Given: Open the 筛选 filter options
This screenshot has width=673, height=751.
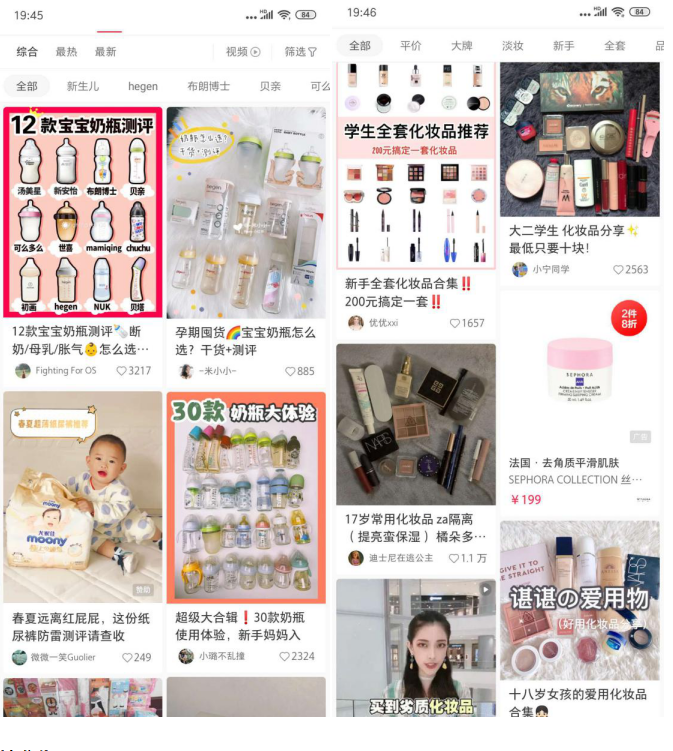Looking at the screenshot, I should point(300,52).
